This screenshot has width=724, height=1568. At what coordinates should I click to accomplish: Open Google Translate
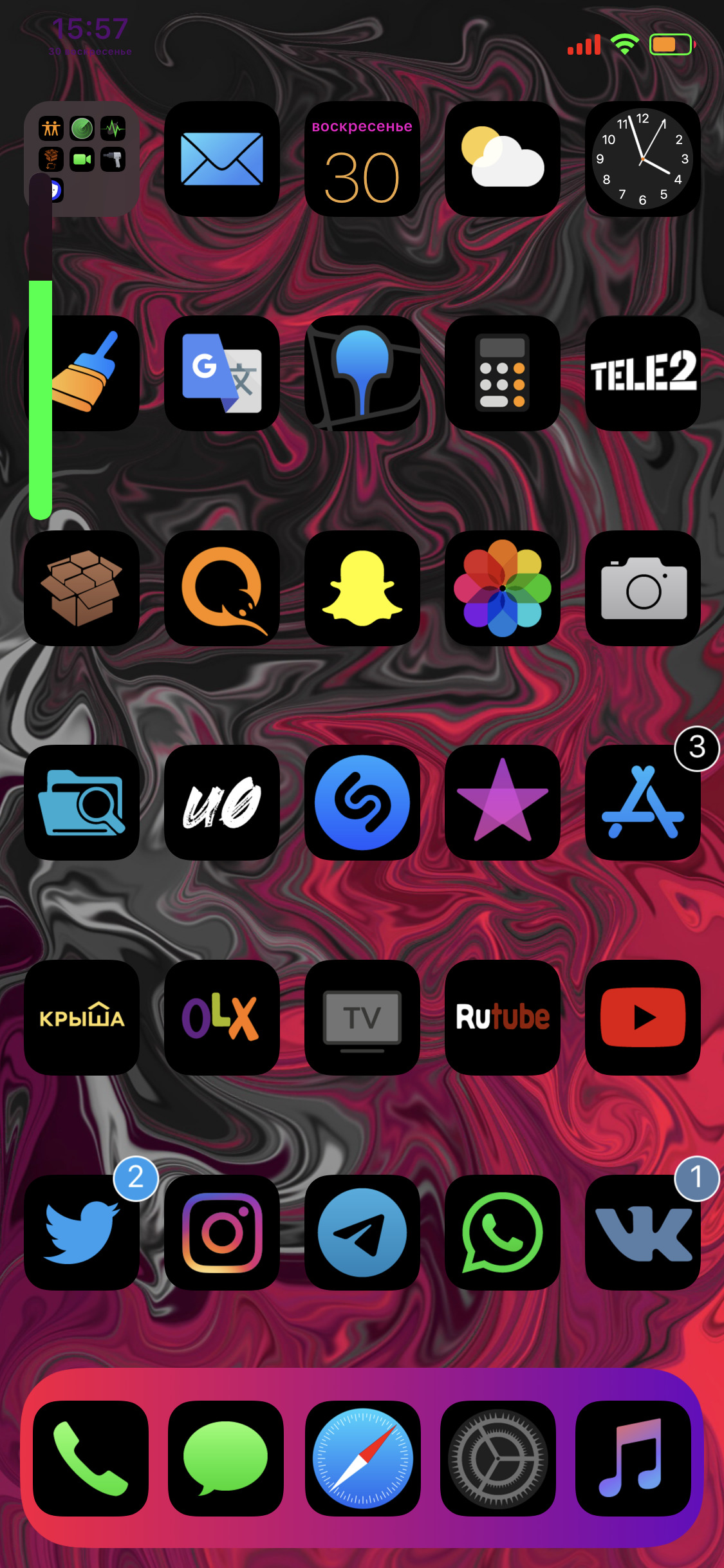point(222,373)
